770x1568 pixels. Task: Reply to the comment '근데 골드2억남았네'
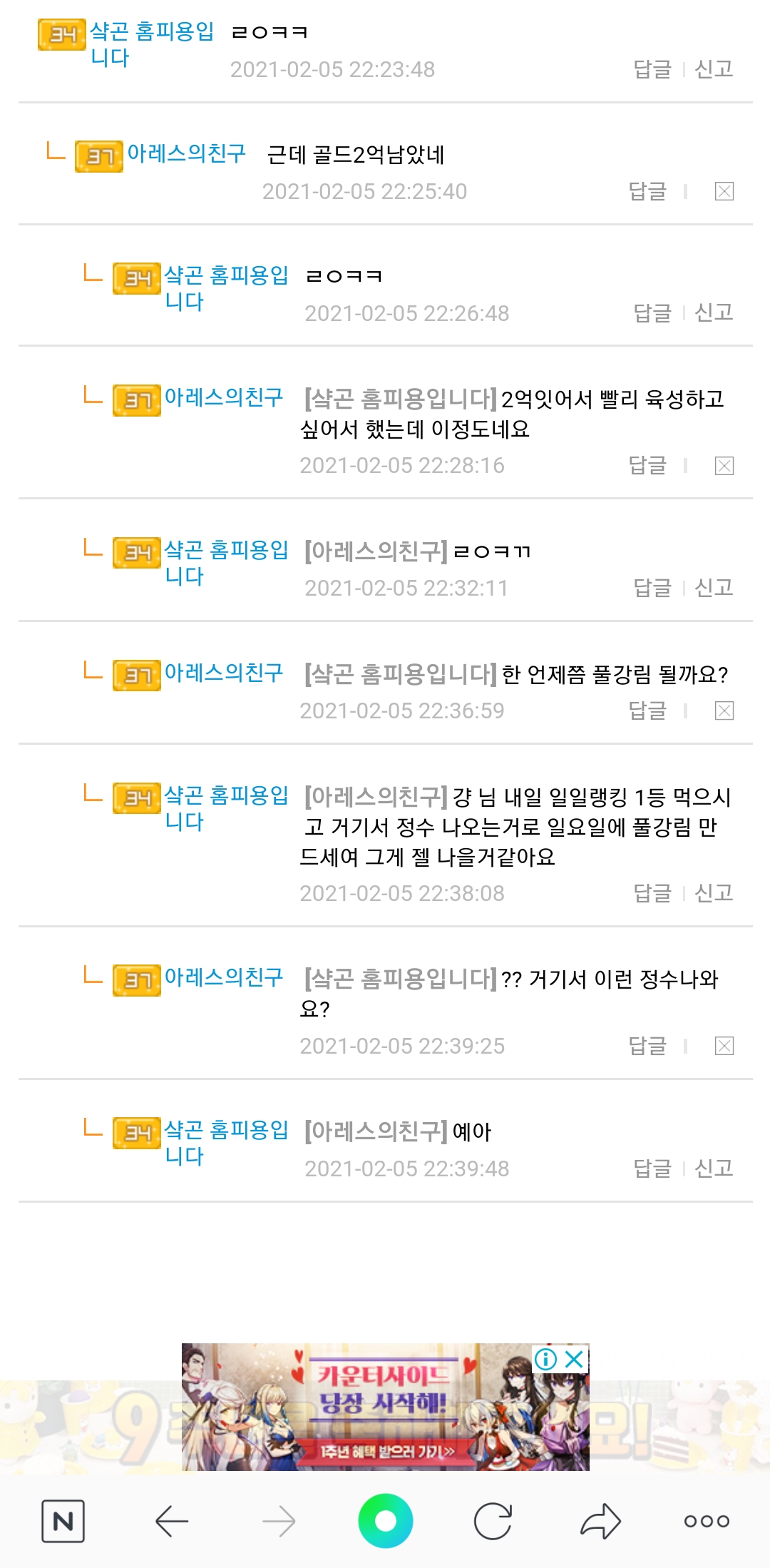pyautogui.click(x=647, y=191)
